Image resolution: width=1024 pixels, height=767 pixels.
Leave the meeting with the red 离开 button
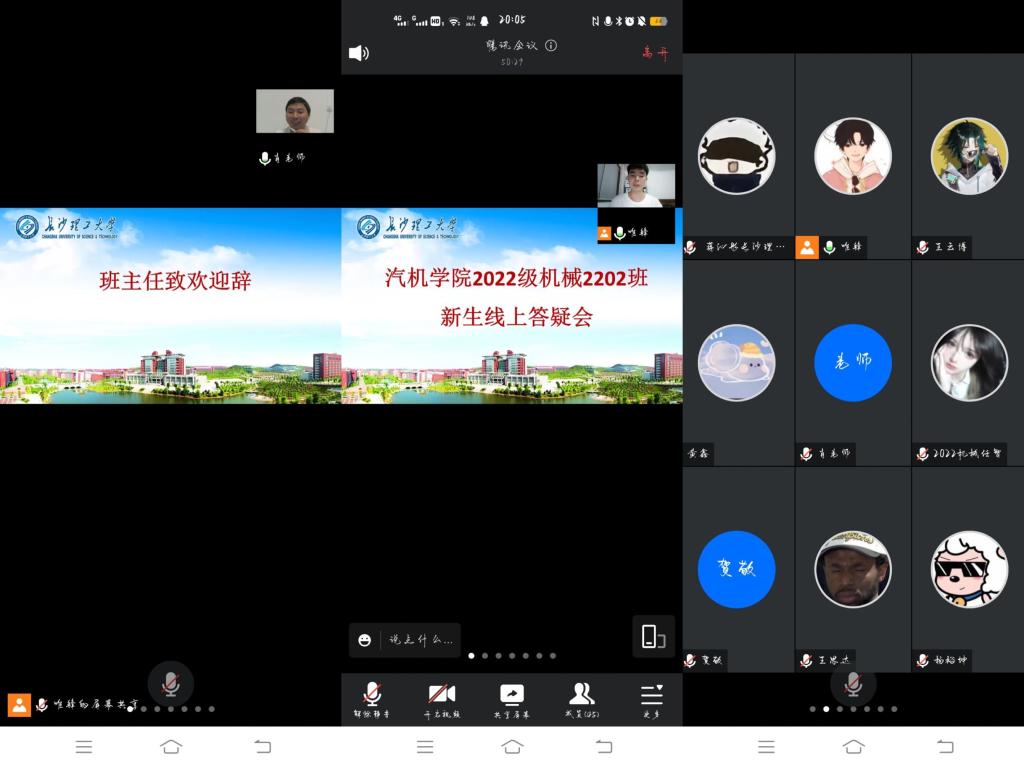(655, 53)
